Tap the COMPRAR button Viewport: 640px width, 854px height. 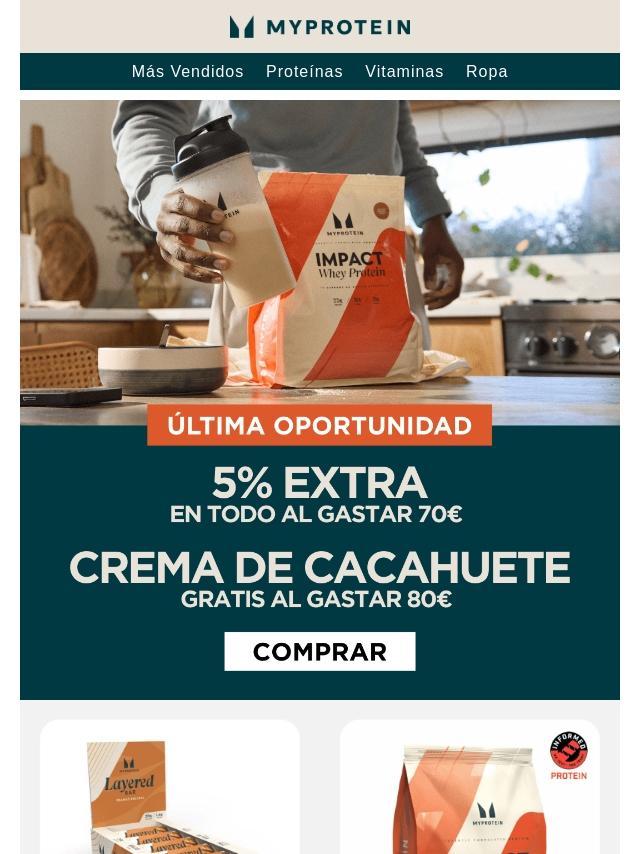pos(319,652)
